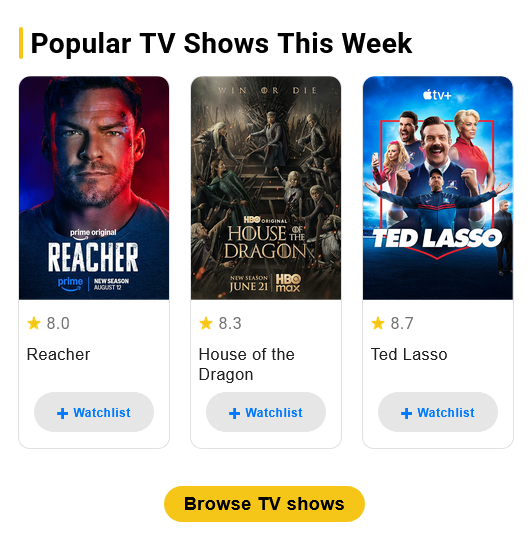Screen dimensions: 530x541
Task: Open the House of the Dragon poster
Action: (x=266, y=188)
